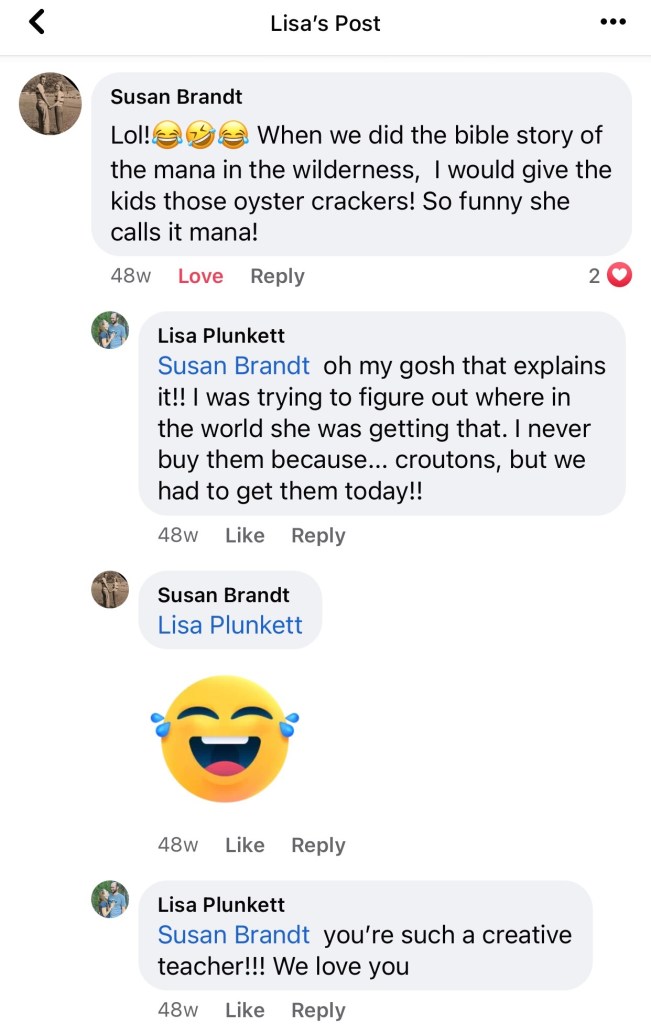Screen dimensions: 651x1024
Task: Reply to Lisa's creative teacher comment
Action: tap(318, 1010)
